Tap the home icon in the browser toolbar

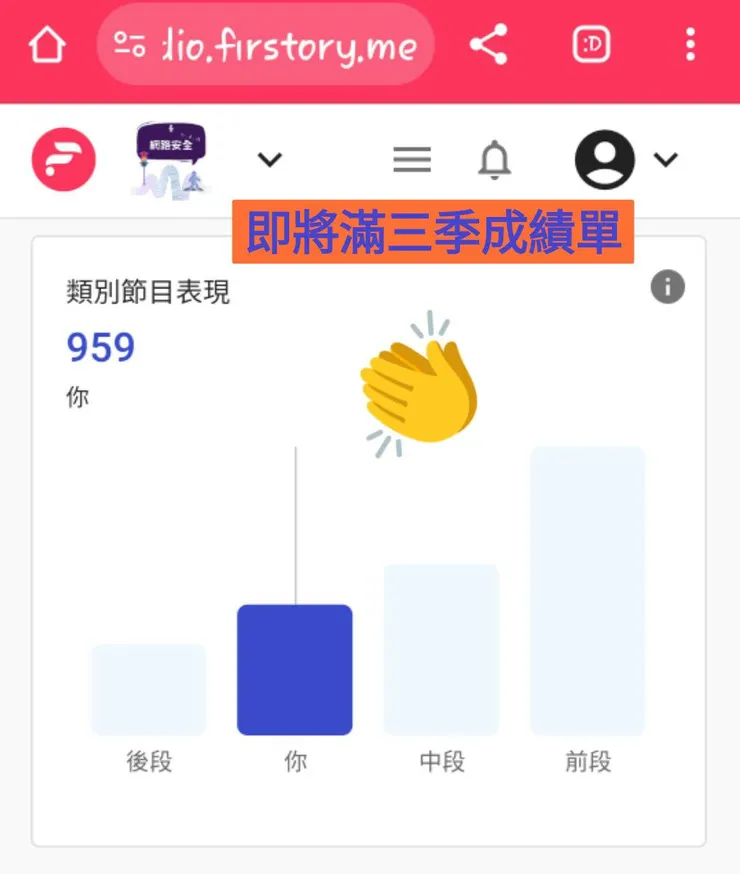(x=46, y=44)
